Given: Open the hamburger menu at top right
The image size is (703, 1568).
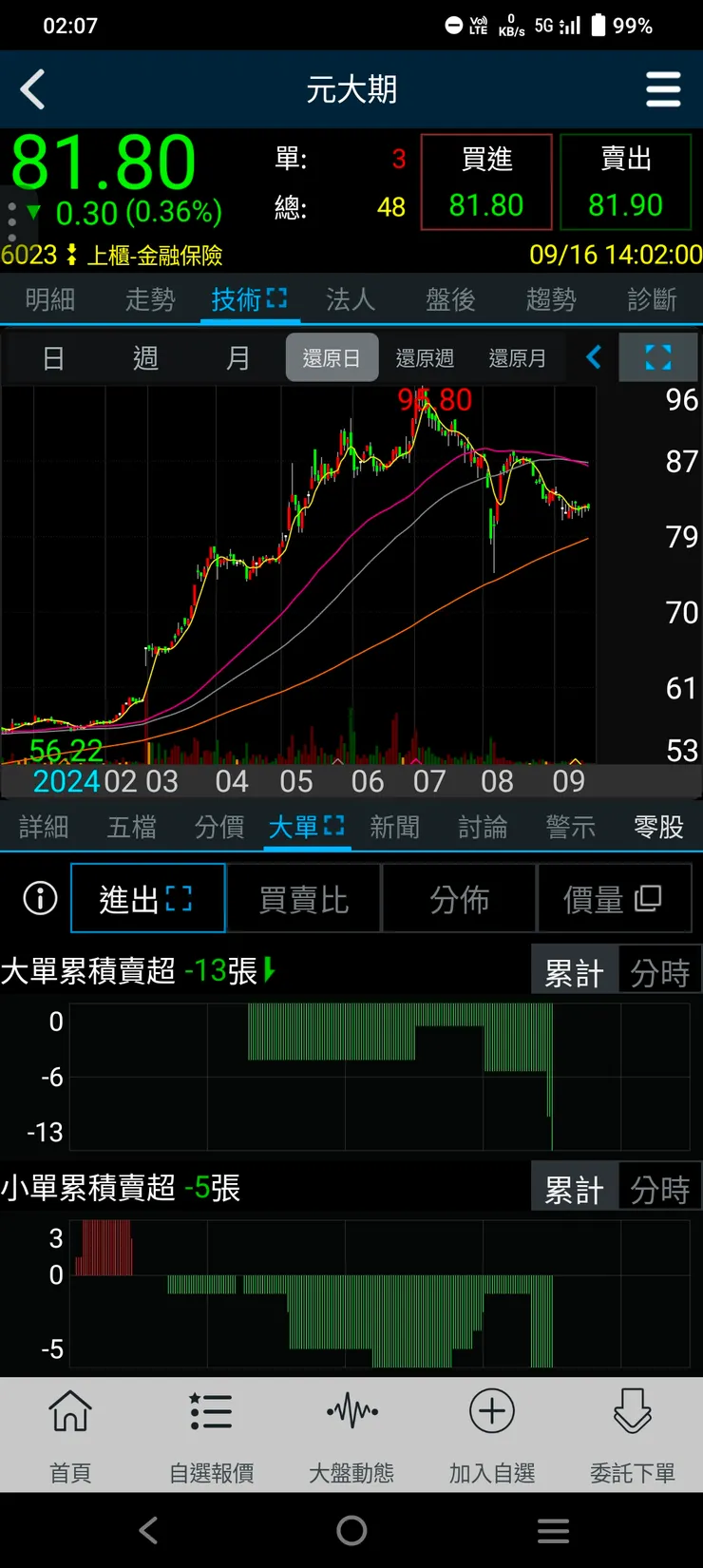Looking at the screenshot, I should pos(663,89).
